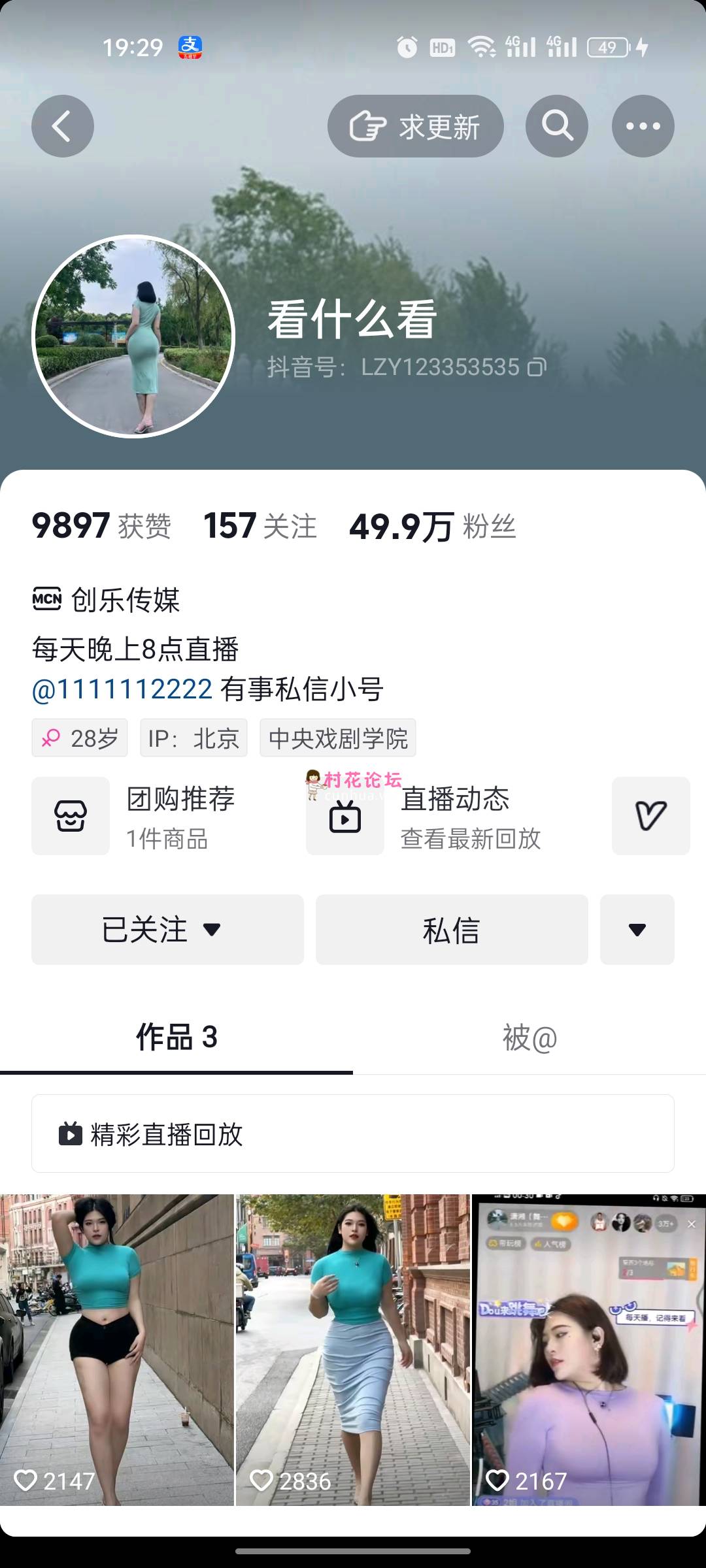Tap the 求更新 button
The image size is (706, 1568).
pyautogui.click(x=416, y=126)
